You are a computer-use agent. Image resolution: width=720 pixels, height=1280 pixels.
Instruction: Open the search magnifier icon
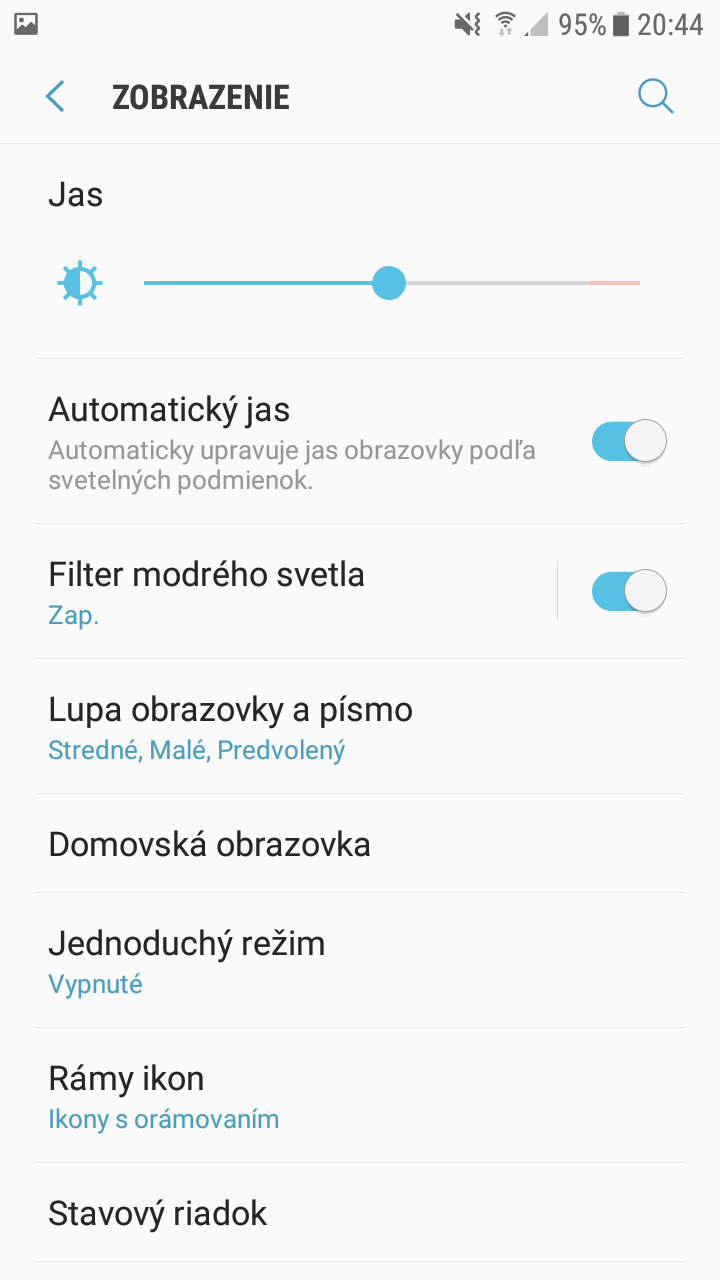pyautogui.click(x=655, y=97)
